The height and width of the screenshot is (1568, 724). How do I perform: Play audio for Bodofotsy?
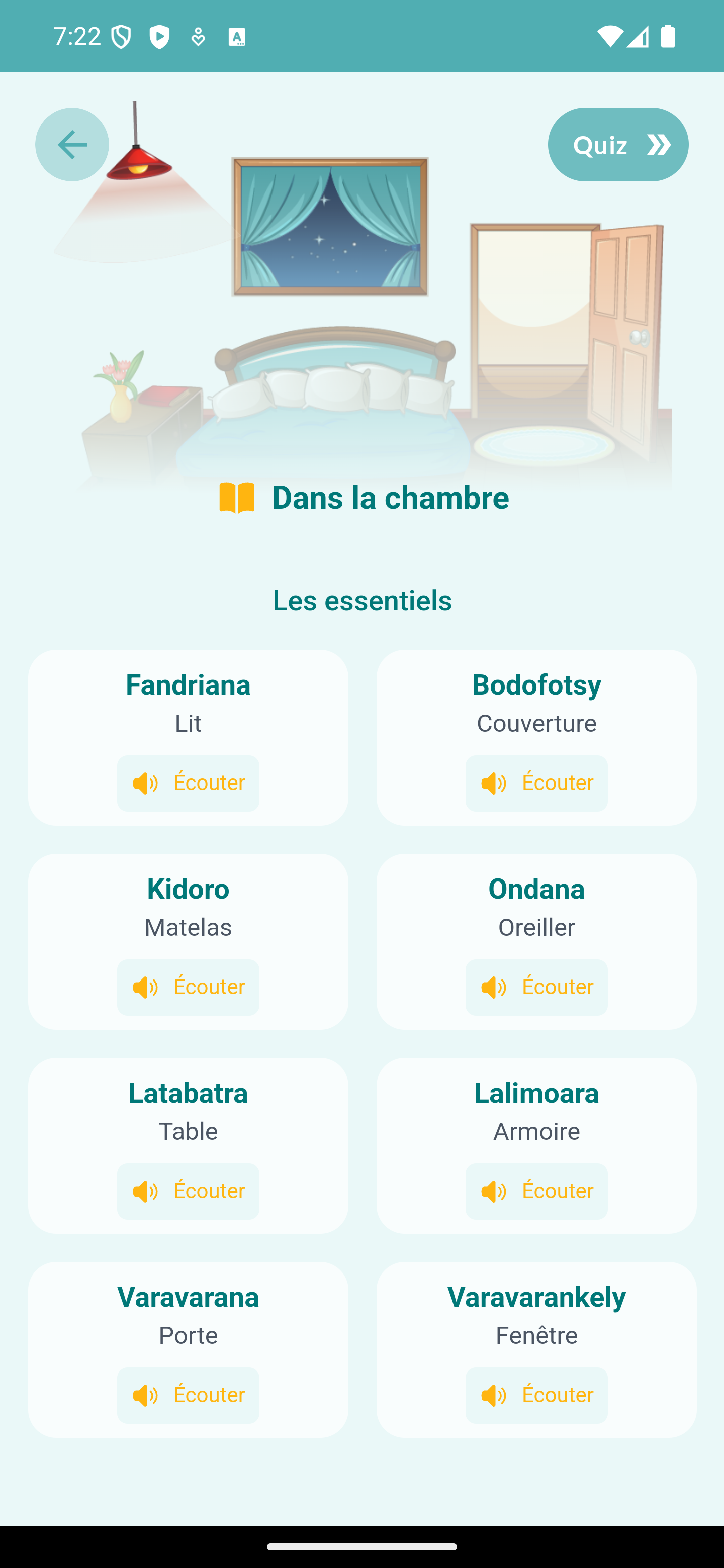(x=536, y=783)
